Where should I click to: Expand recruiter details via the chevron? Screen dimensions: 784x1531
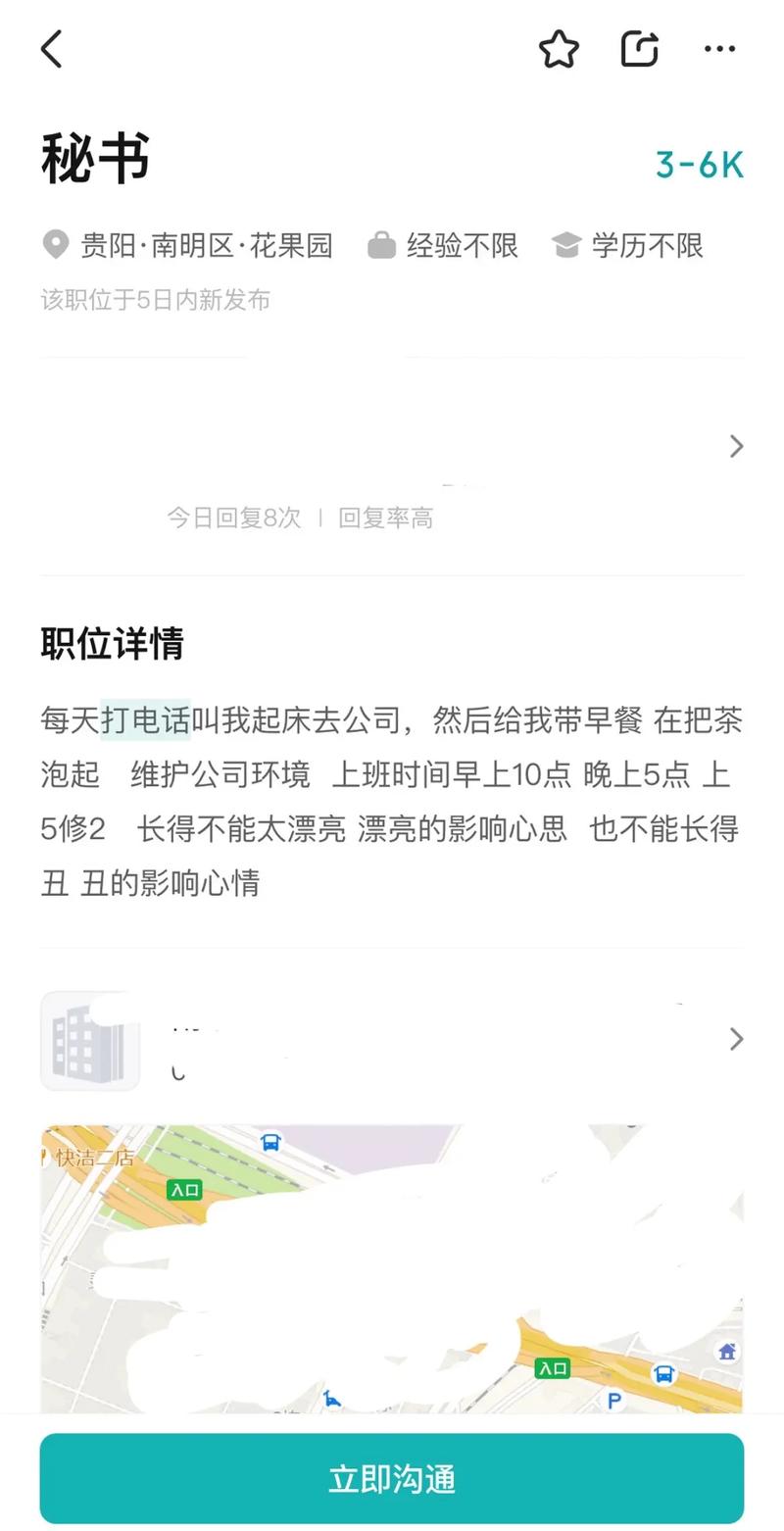737,446
